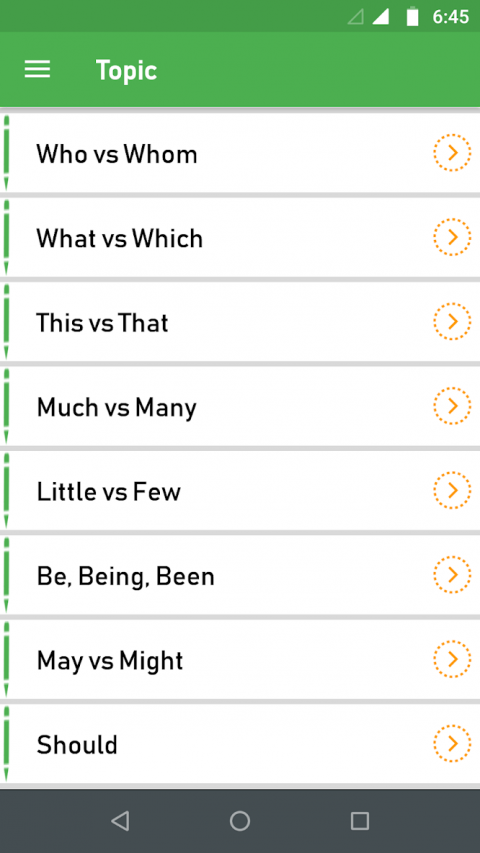480x853 pixels.
Task: Open the This vs That lesson
Action: 240,322
